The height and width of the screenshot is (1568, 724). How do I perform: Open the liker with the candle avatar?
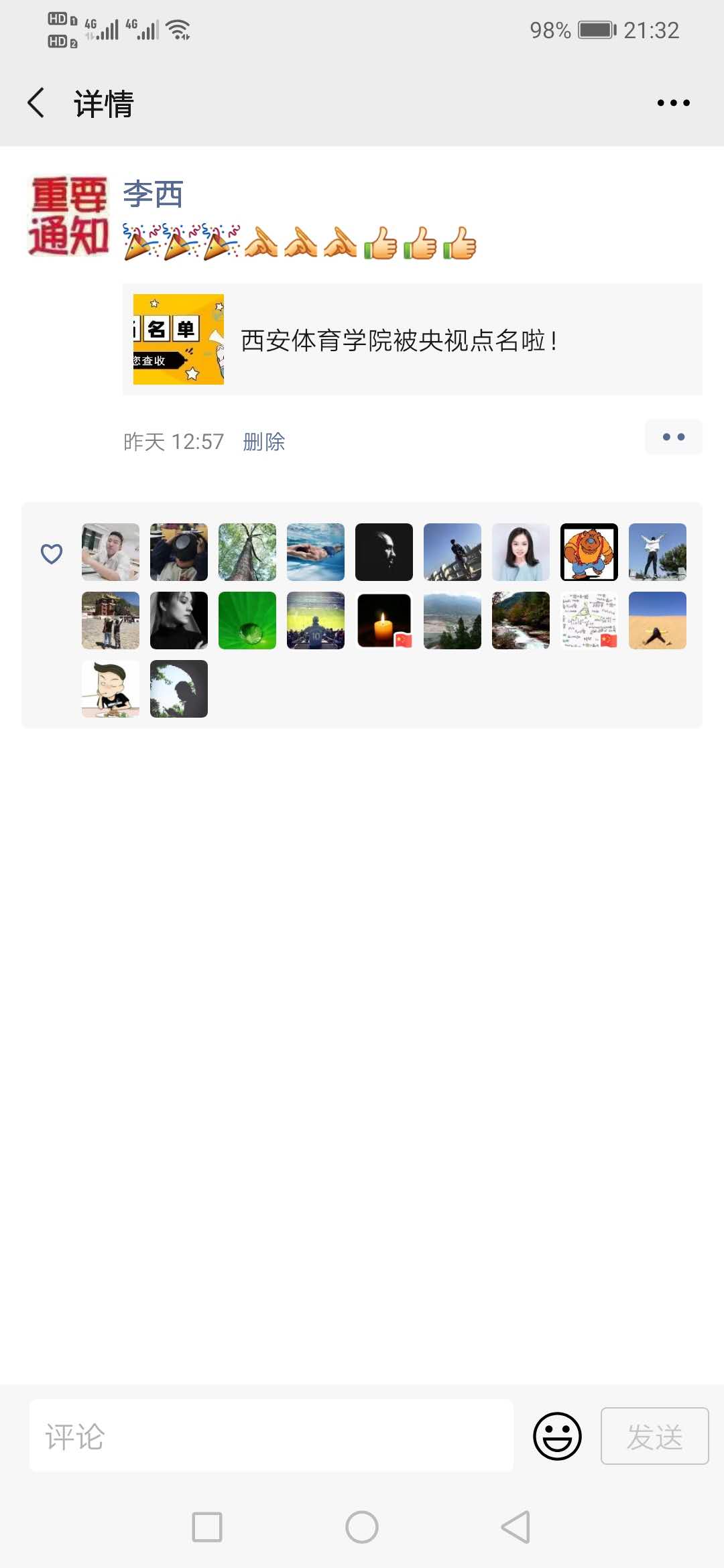pyautogui.click(x=384, y=620)
